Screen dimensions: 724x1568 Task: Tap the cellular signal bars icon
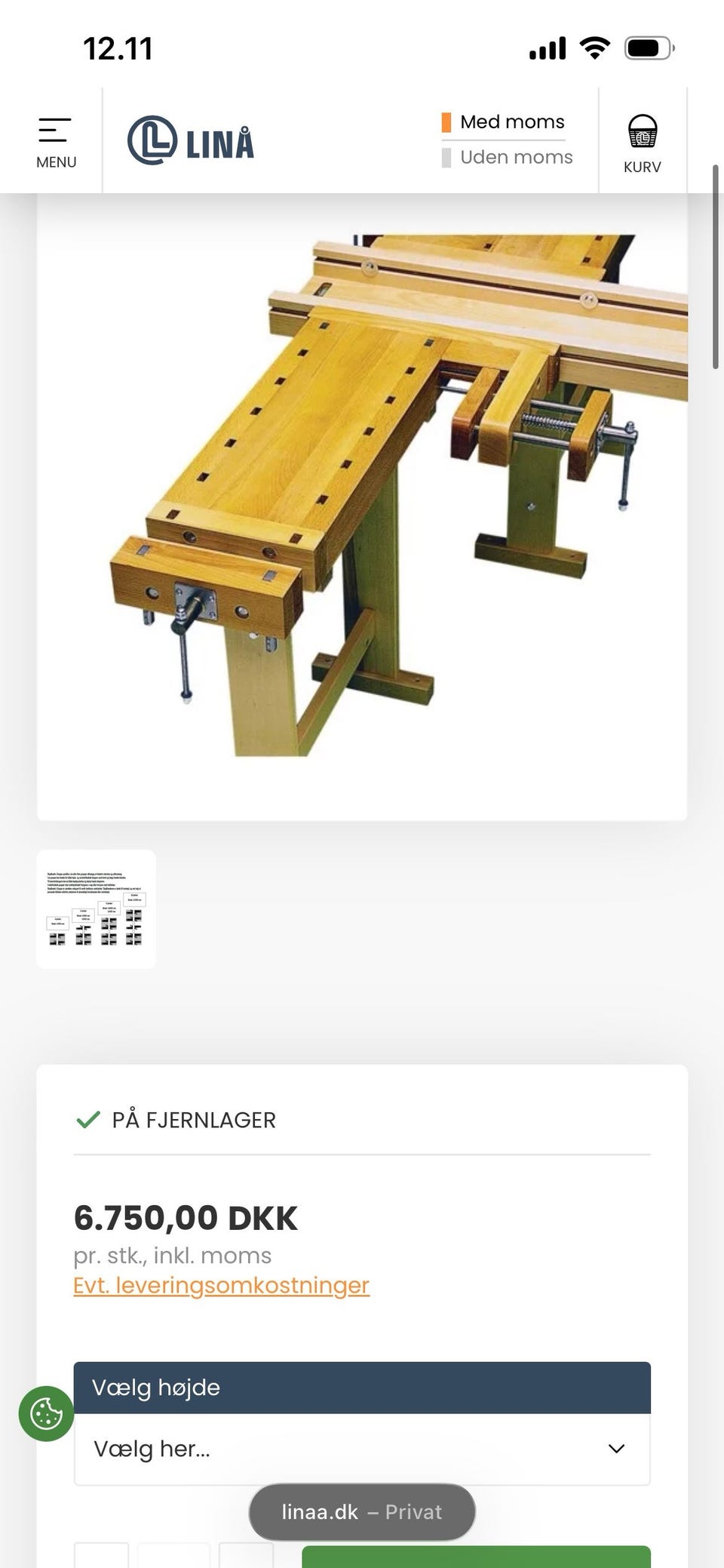[x=545, y=47]
